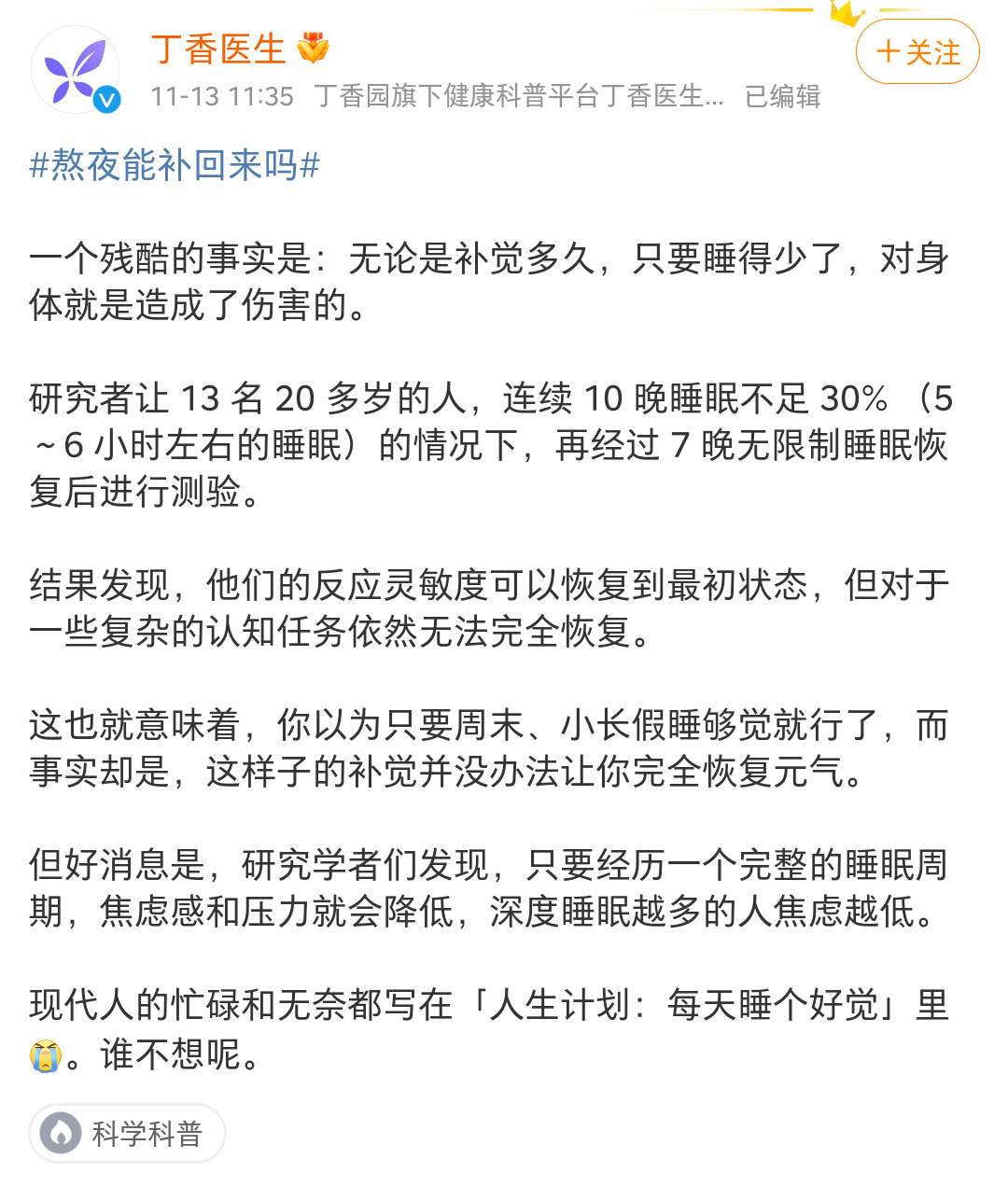
Task: Follow 丁香医生 with the 关注 button
Action: pyautogui.click(x=917, y=52)
